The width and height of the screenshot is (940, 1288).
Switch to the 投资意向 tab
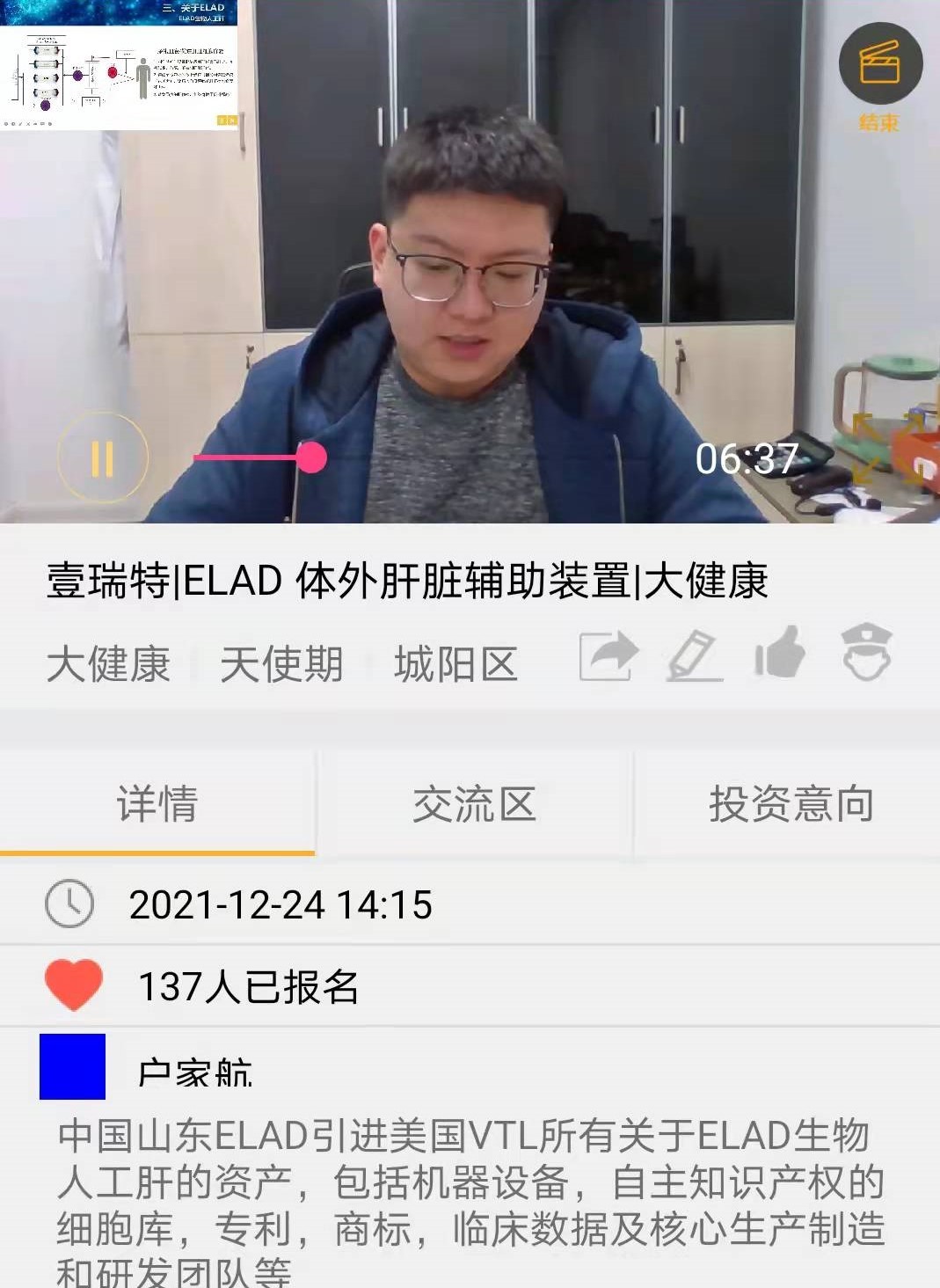(791, 804)
